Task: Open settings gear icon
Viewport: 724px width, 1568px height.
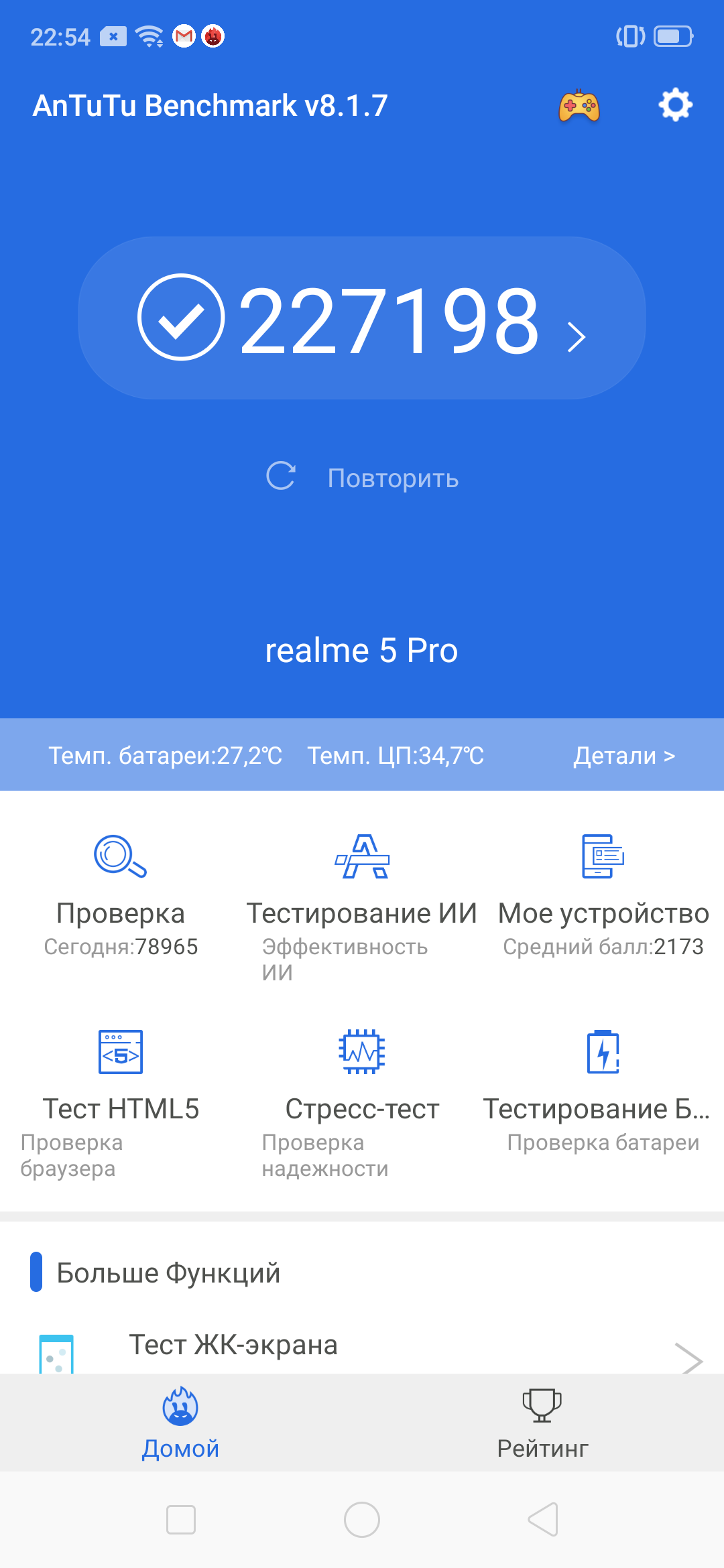Action: click(x=675, y=105)
